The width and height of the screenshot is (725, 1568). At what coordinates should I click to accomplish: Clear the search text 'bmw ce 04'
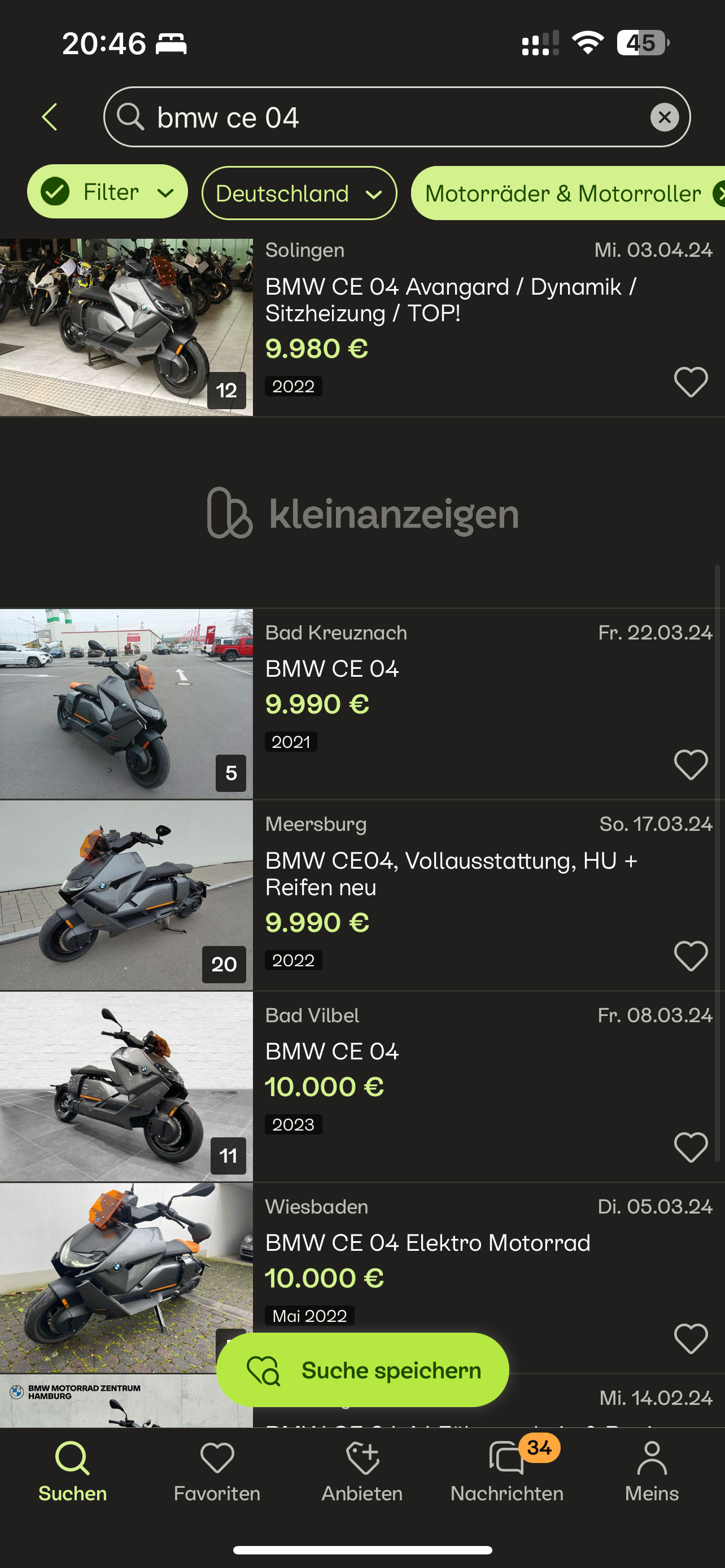pyautogui.click(x=664, y=117)
